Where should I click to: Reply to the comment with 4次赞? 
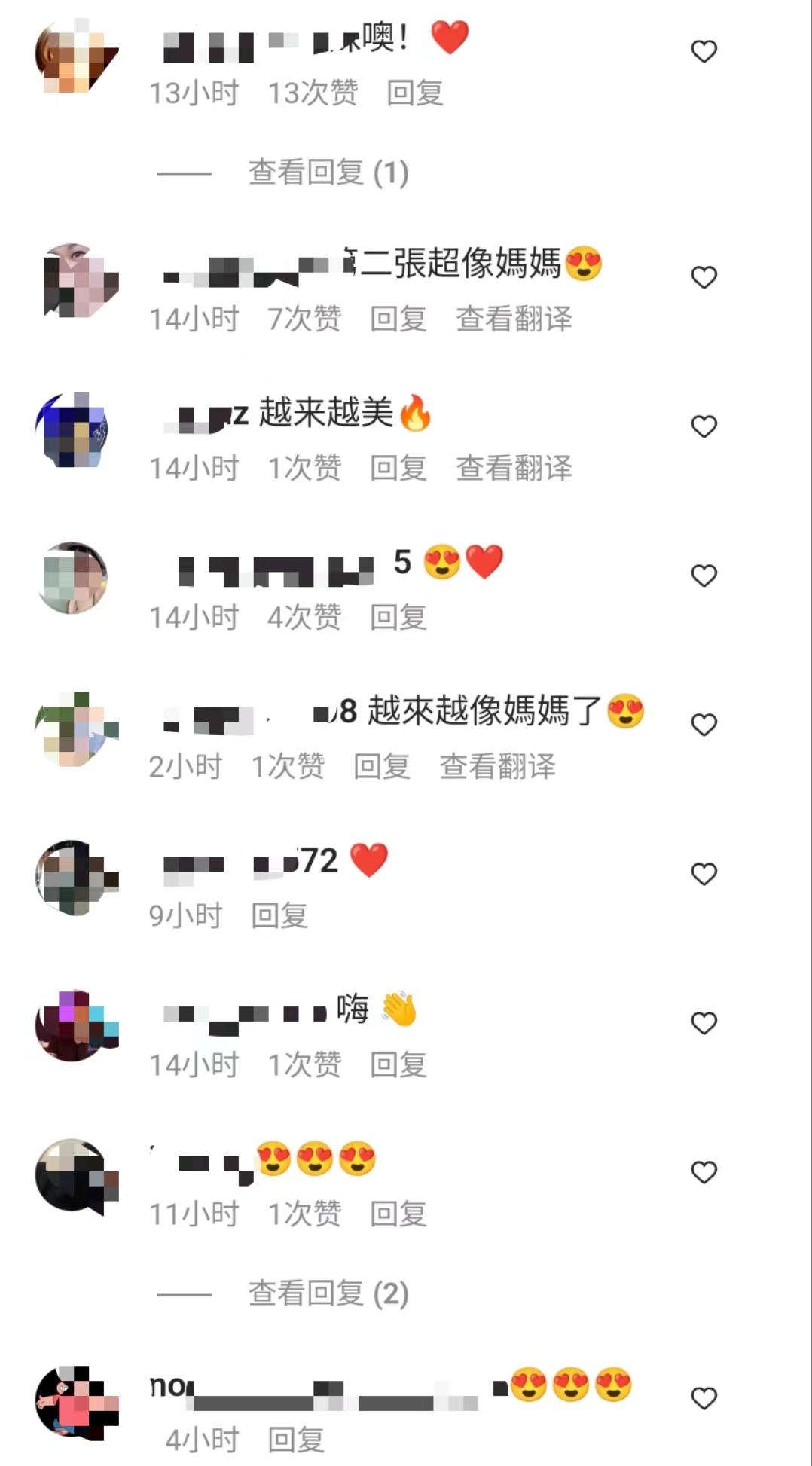click(x=398, y=617)
